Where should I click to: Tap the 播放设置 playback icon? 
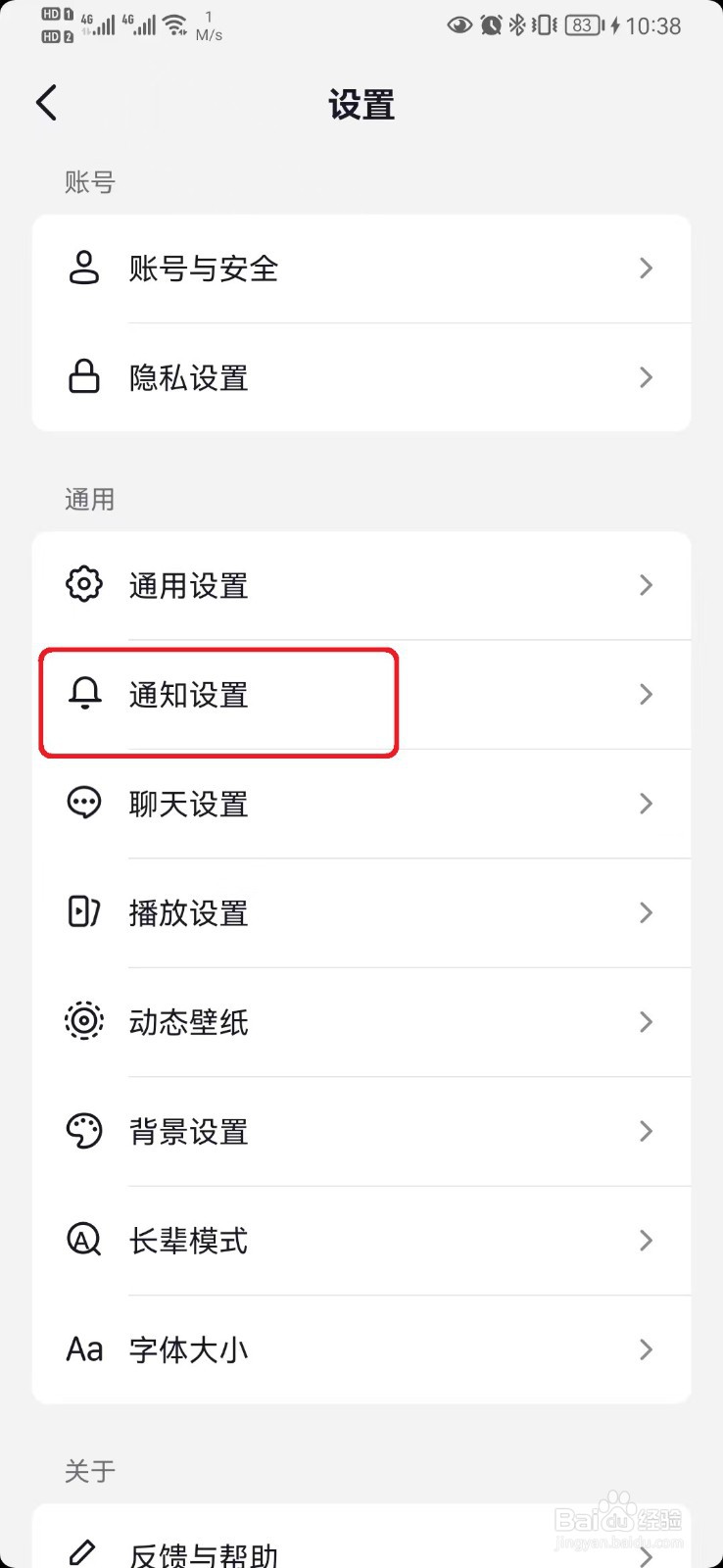tap(84, 912)
